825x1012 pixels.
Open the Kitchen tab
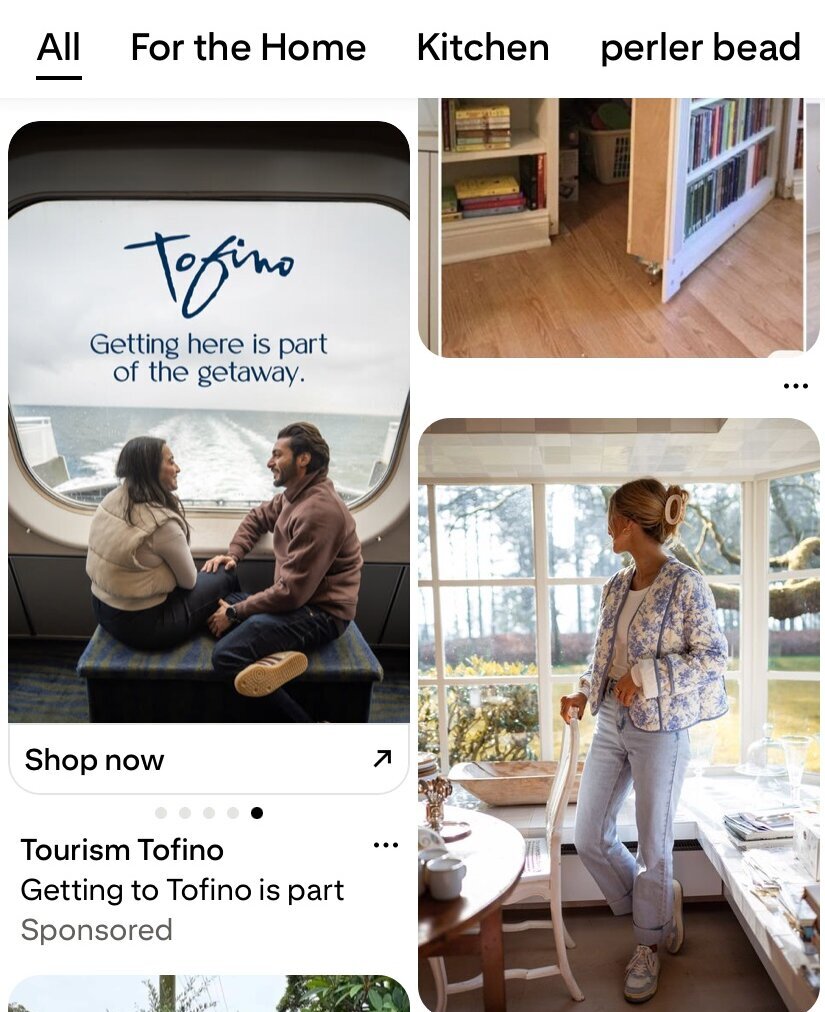point(482,48)
